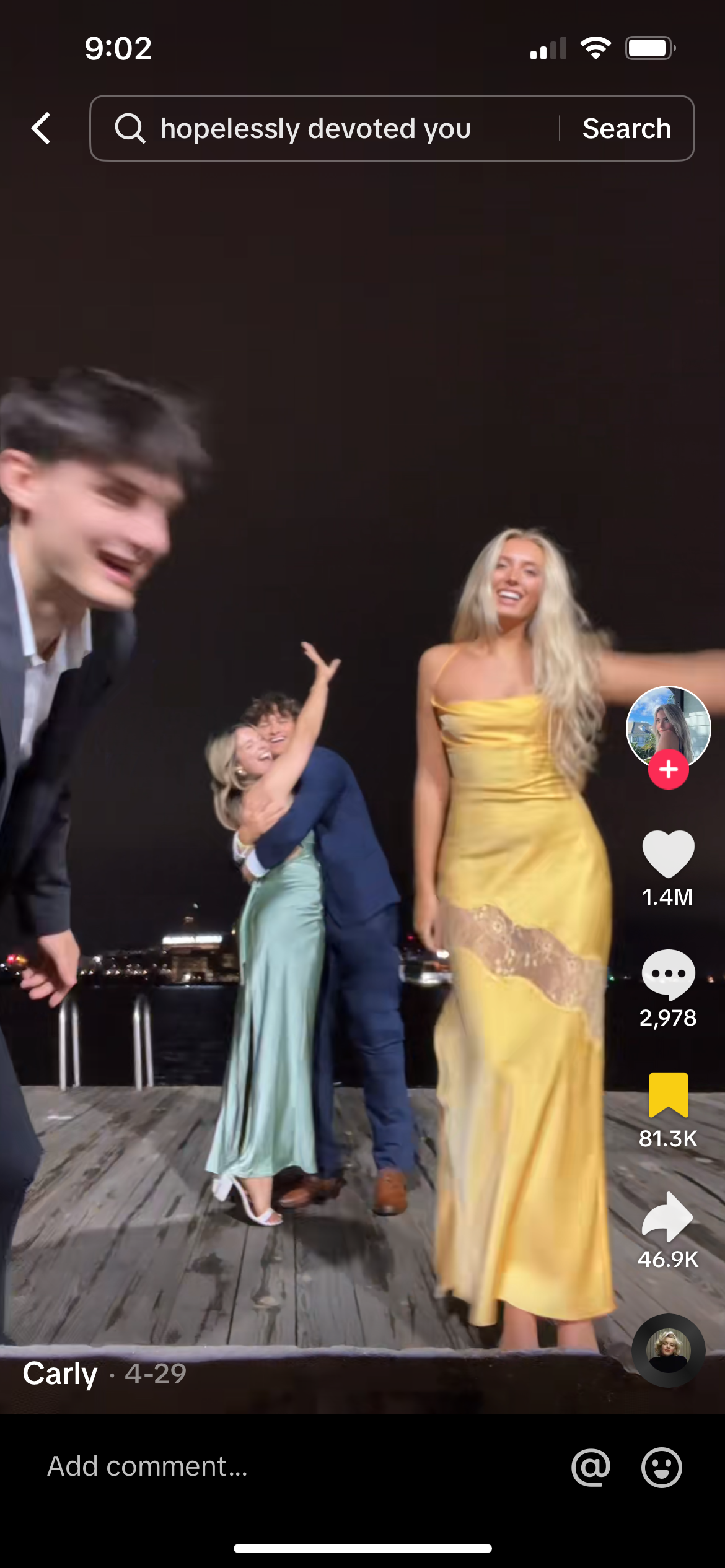Open the creator's profile picture
Screen dimensions: 725x1568
click(x=668, y=726)
